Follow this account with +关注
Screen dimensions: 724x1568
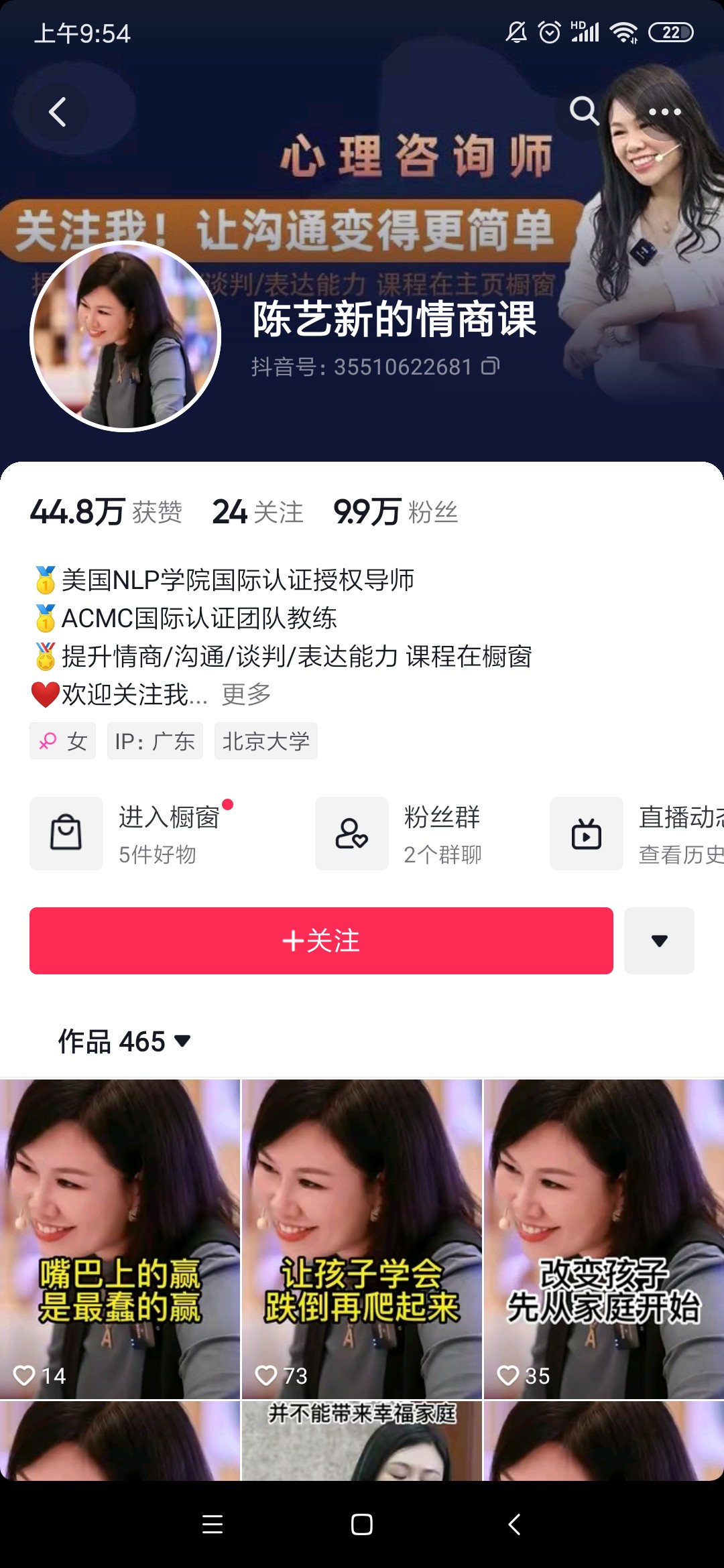coord(321,941)
